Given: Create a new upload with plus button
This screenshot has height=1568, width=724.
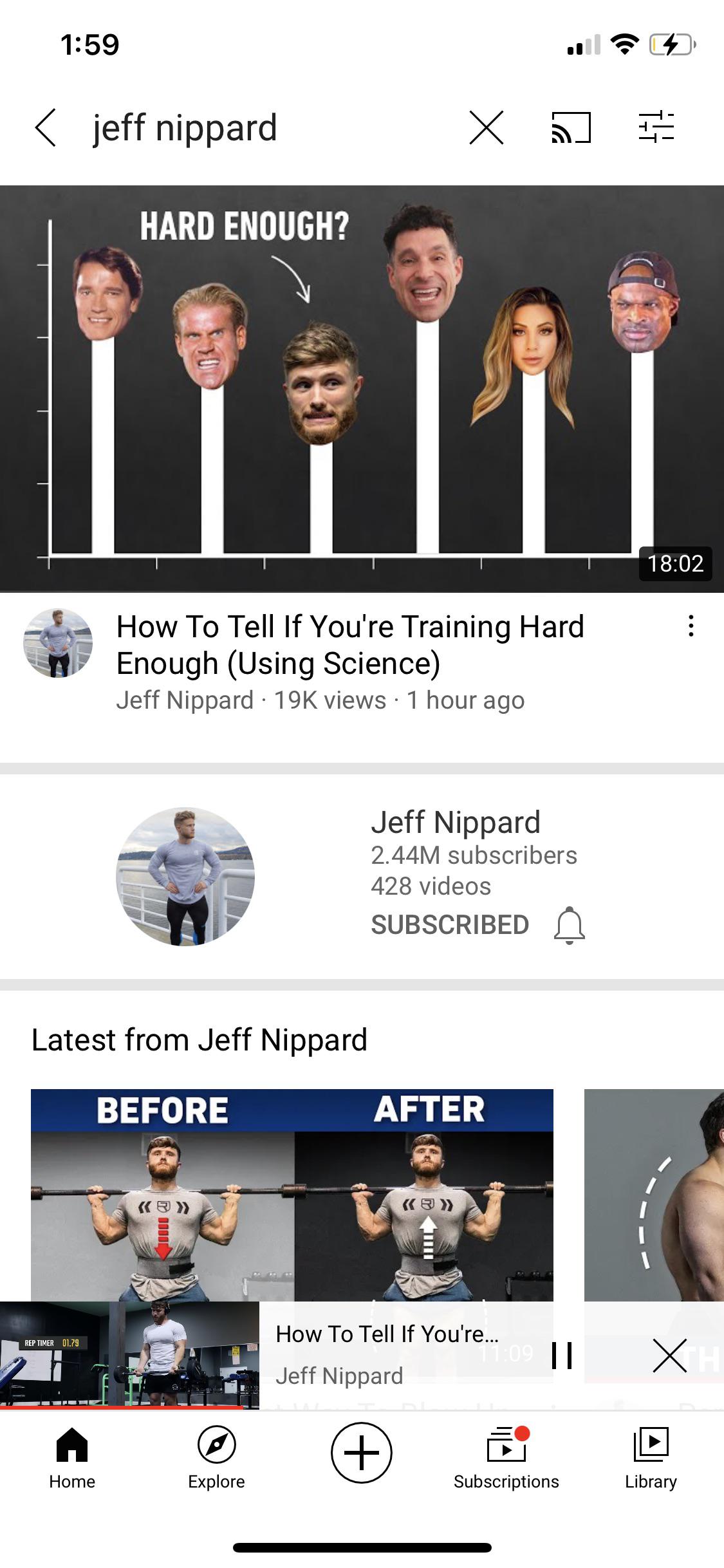Looking at the screenshot, I should pyautogui.click(x=361, y=1453).
